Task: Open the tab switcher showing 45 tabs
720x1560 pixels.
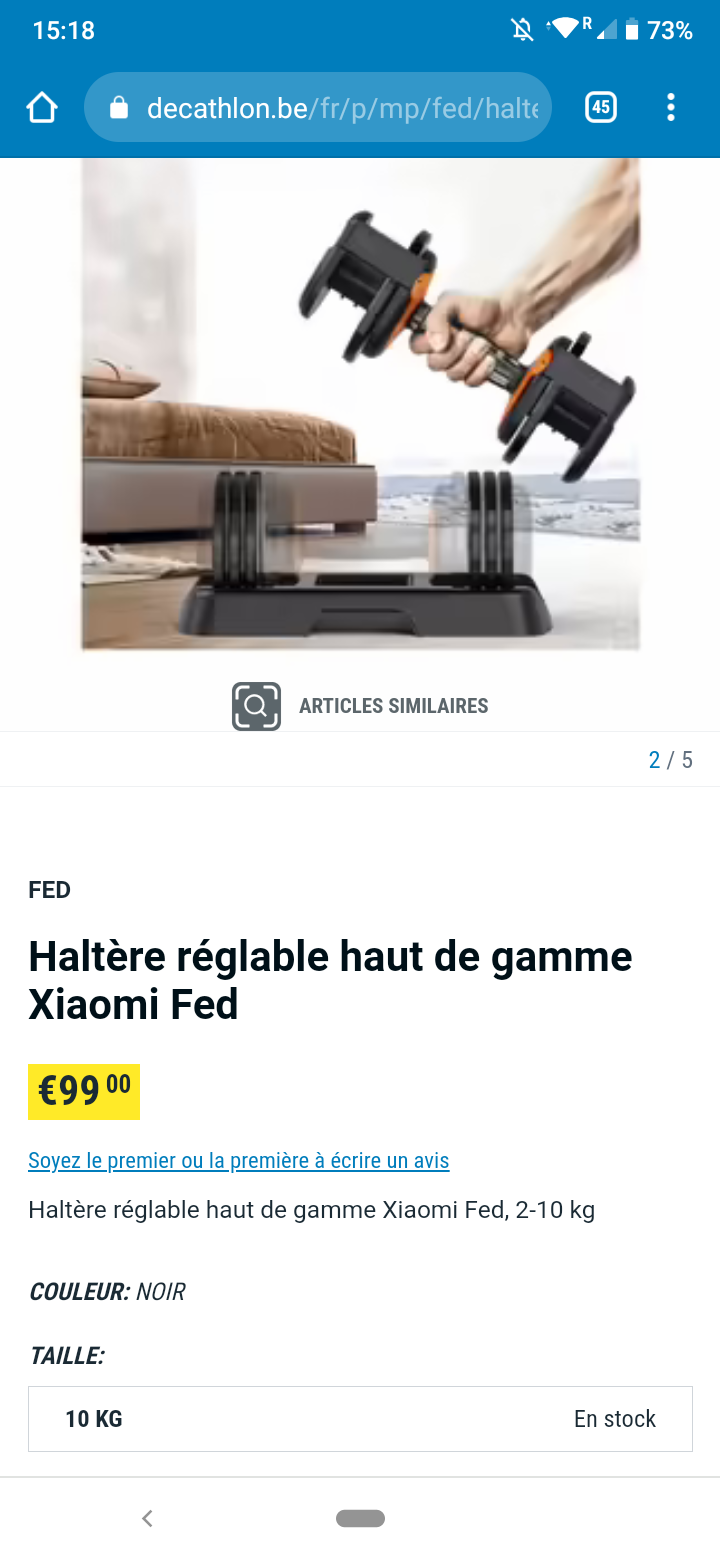Action: tap(600, 108)
